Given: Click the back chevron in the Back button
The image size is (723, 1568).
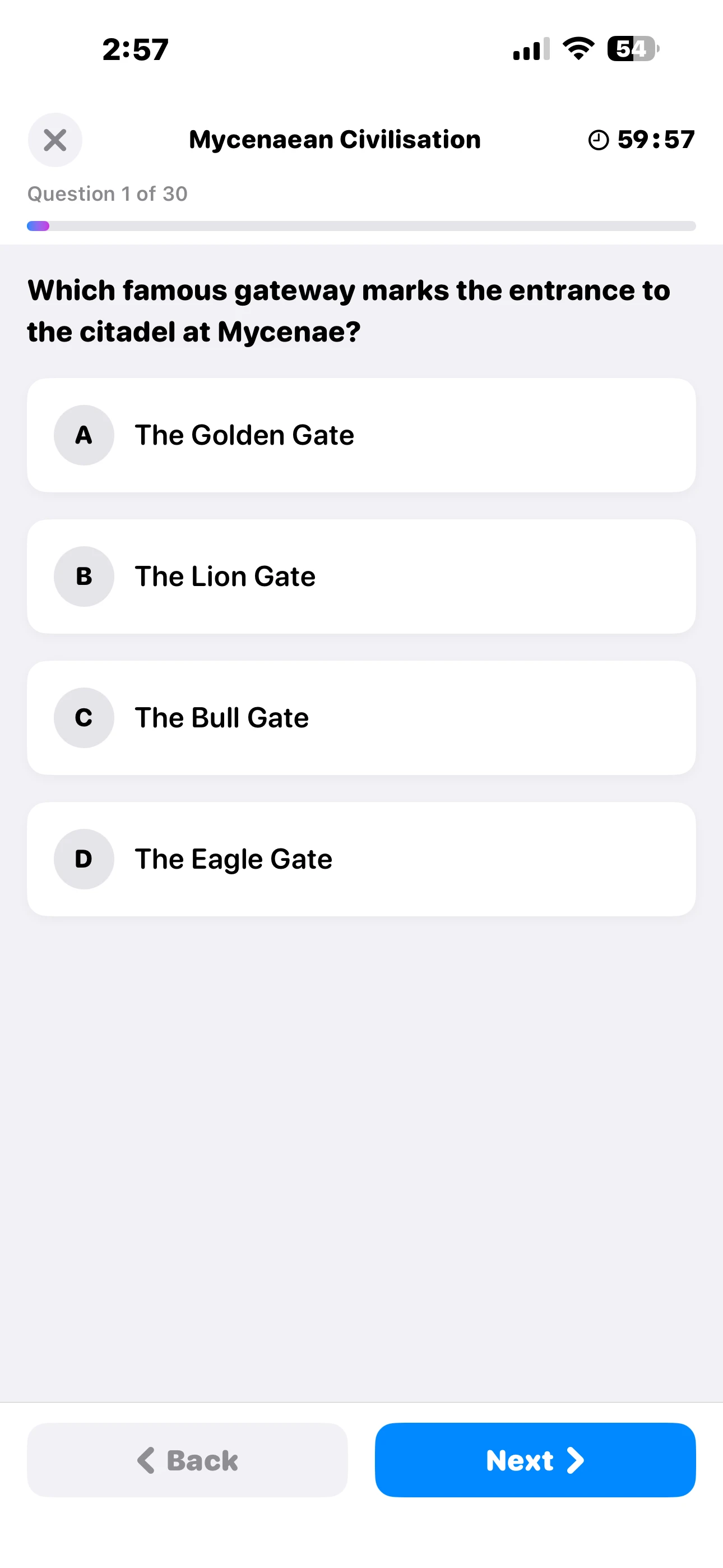Looking at the screenshot, I should (146, 1460).
